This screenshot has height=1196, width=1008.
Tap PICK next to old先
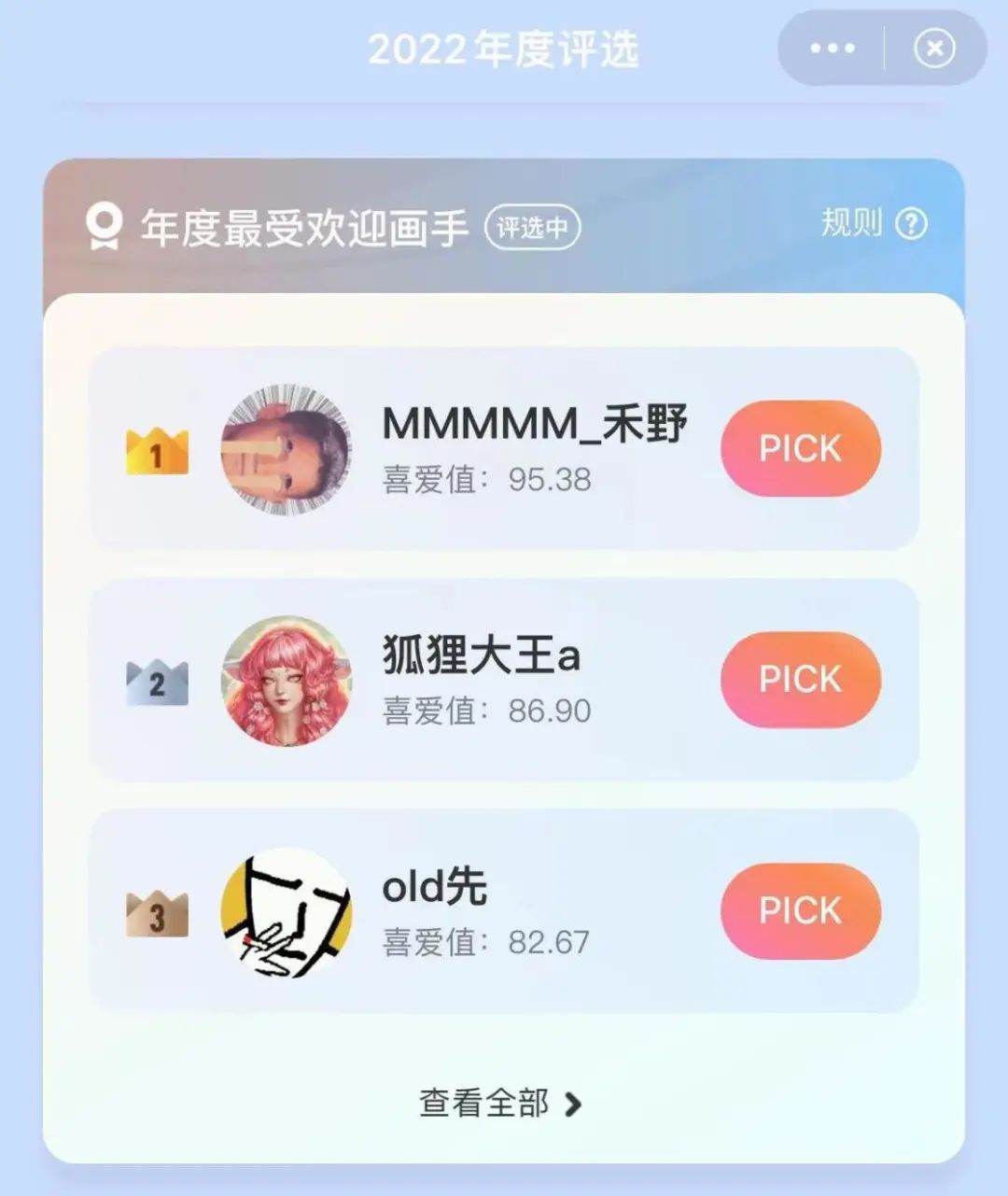(800, 910)
